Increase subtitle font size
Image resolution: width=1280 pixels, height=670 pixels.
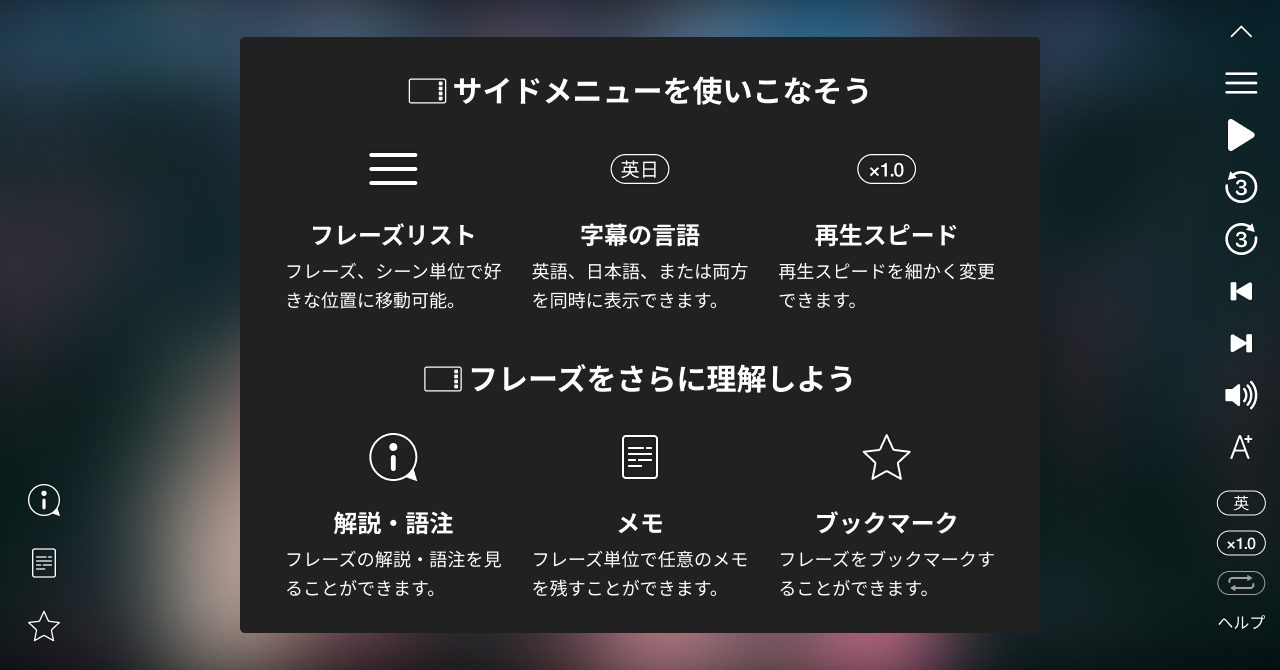(1241, 446)
